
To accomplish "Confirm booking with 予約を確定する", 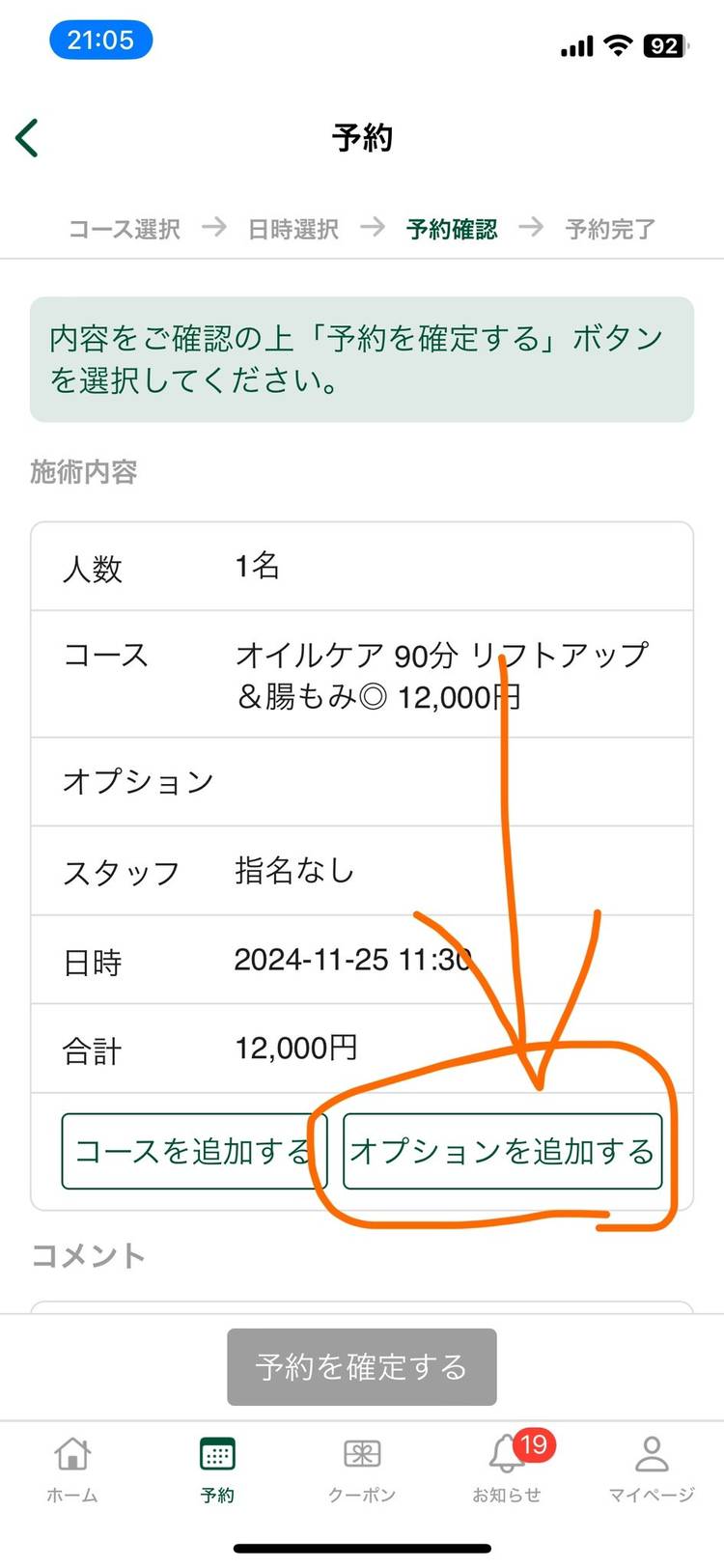I will click(x=362, y=1367).
